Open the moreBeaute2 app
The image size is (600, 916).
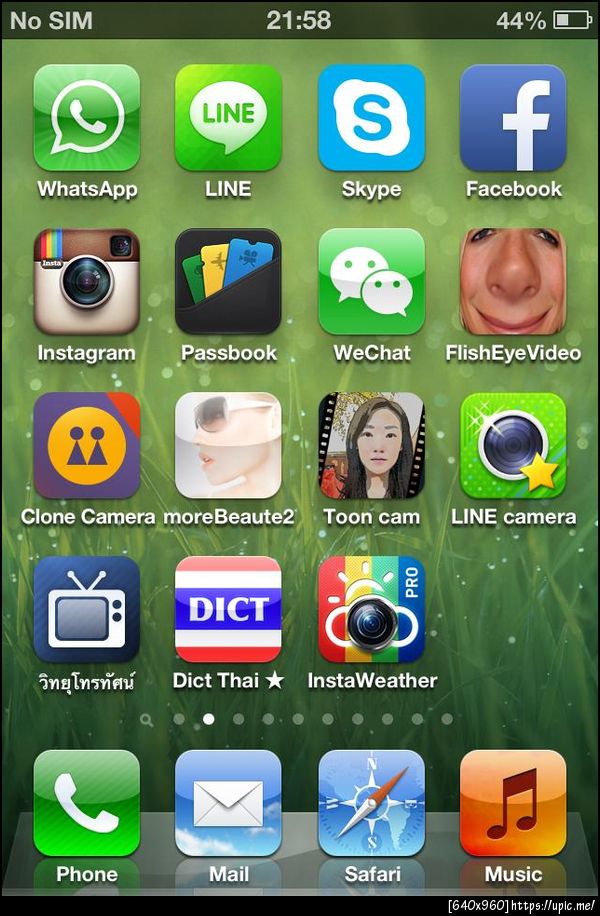click(x=228, y=446)
